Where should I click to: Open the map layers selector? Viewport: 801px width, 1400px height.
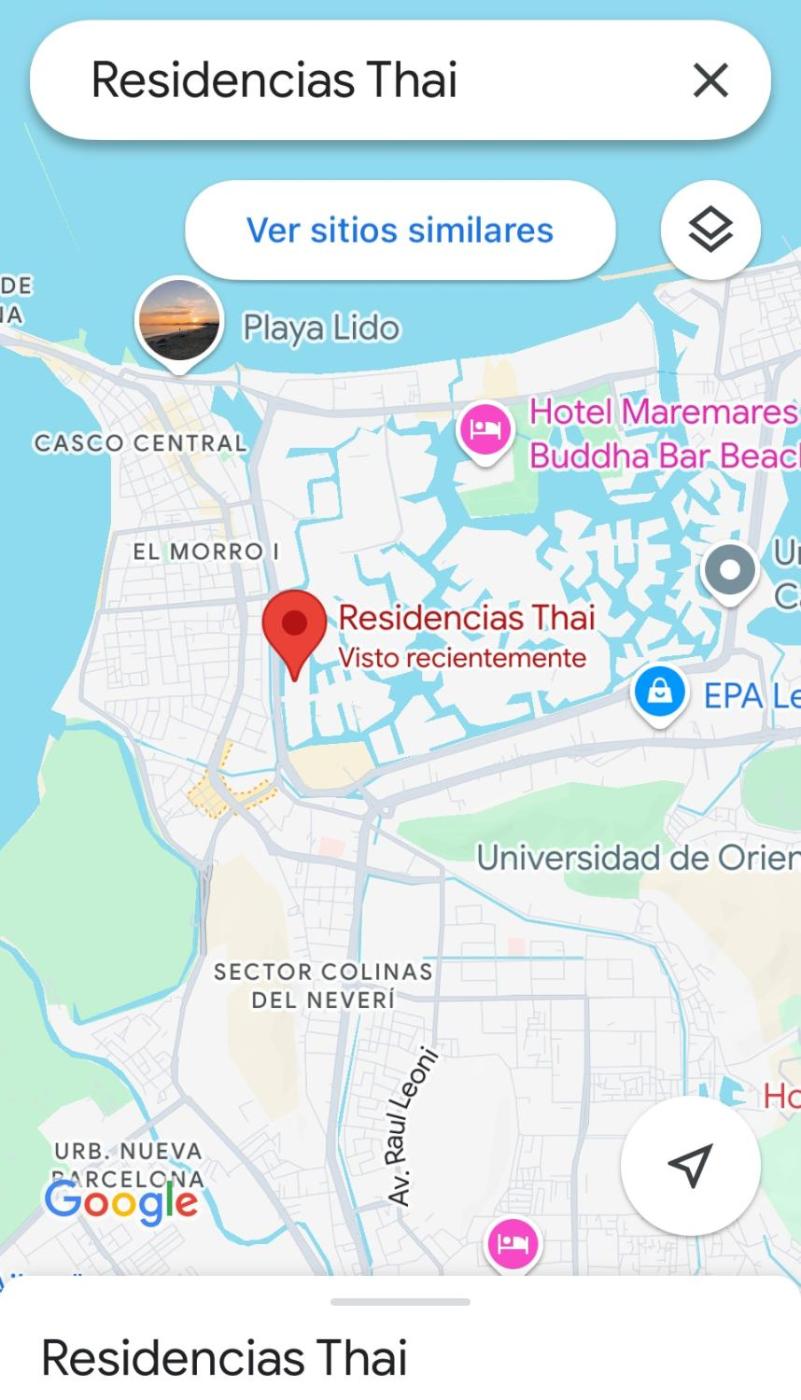pyautogui.click(x=711, y=230)
